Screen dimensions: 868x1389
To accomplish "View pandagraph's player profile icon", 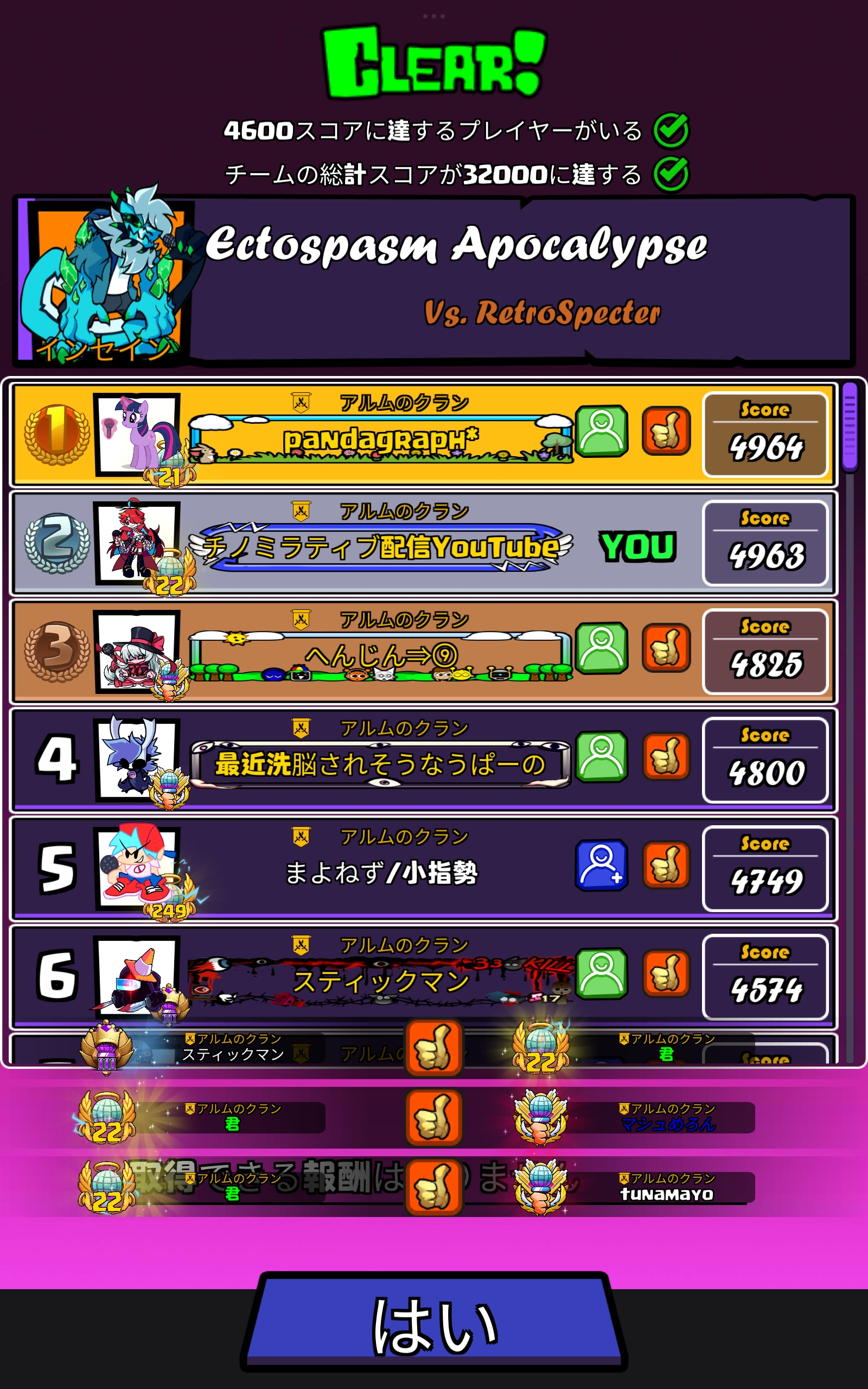I will (601, 430).
